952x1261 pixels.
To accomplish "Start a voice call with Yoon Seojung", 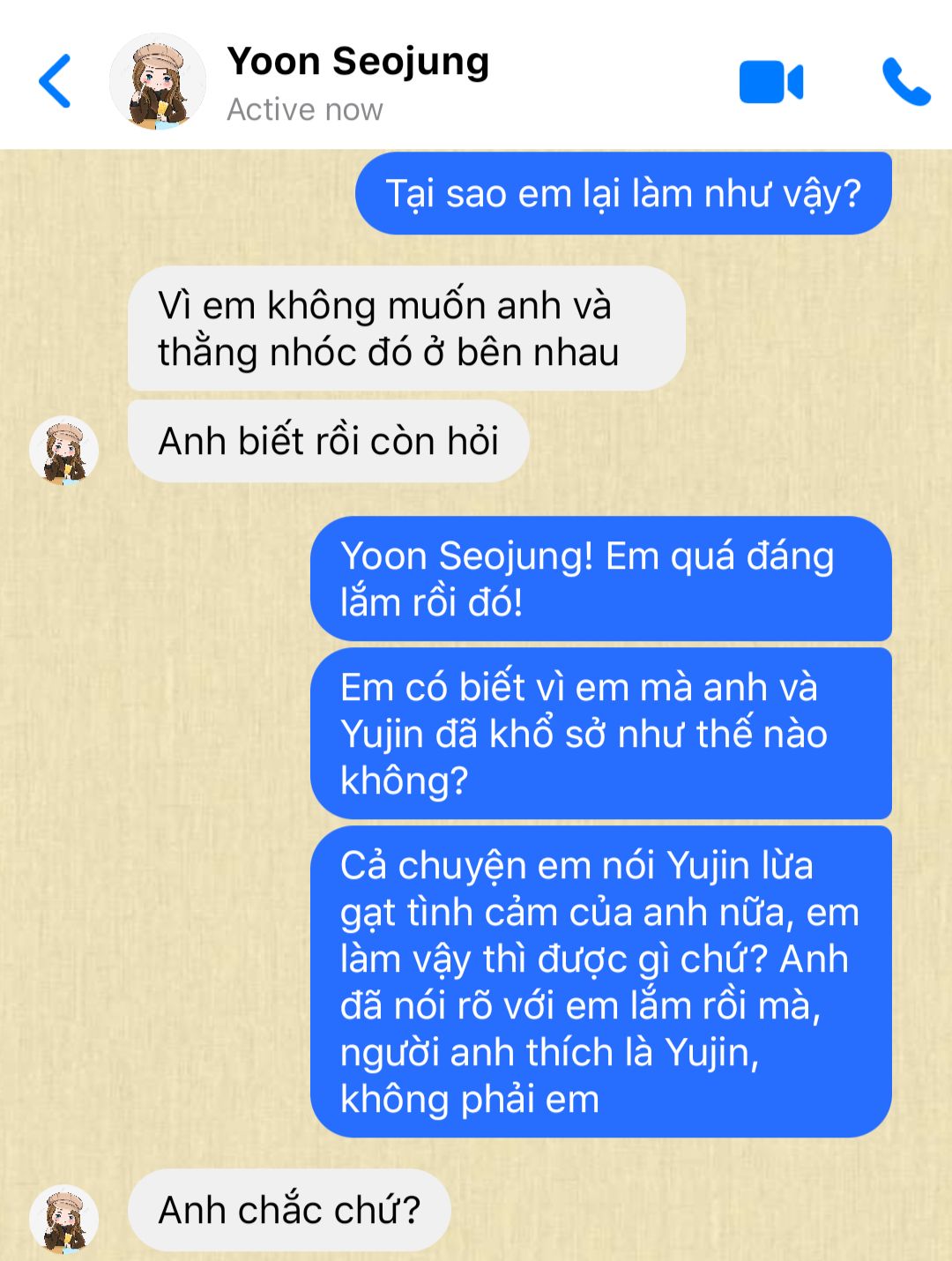I will pos(905,82).
